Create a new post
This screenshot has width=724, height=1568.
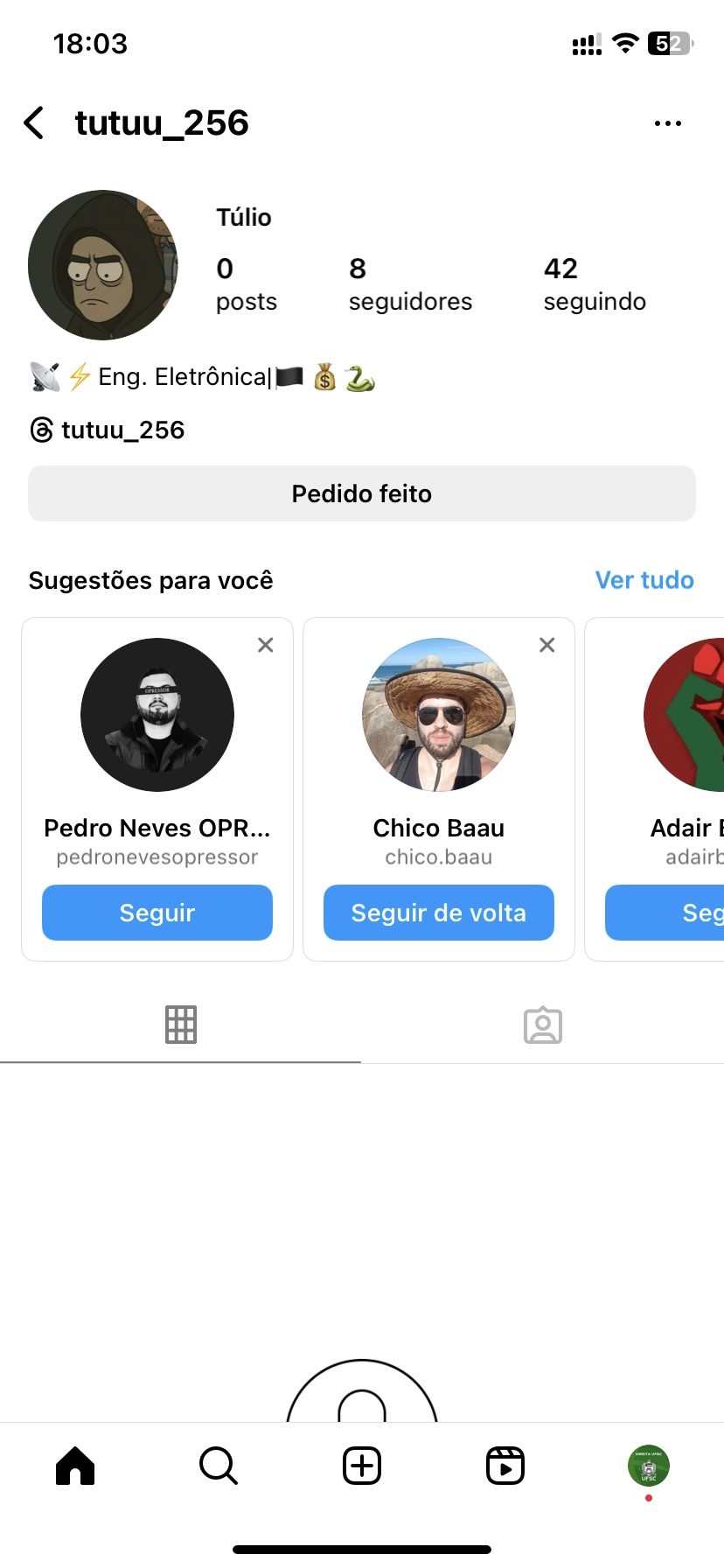[x=362, y=1466]
